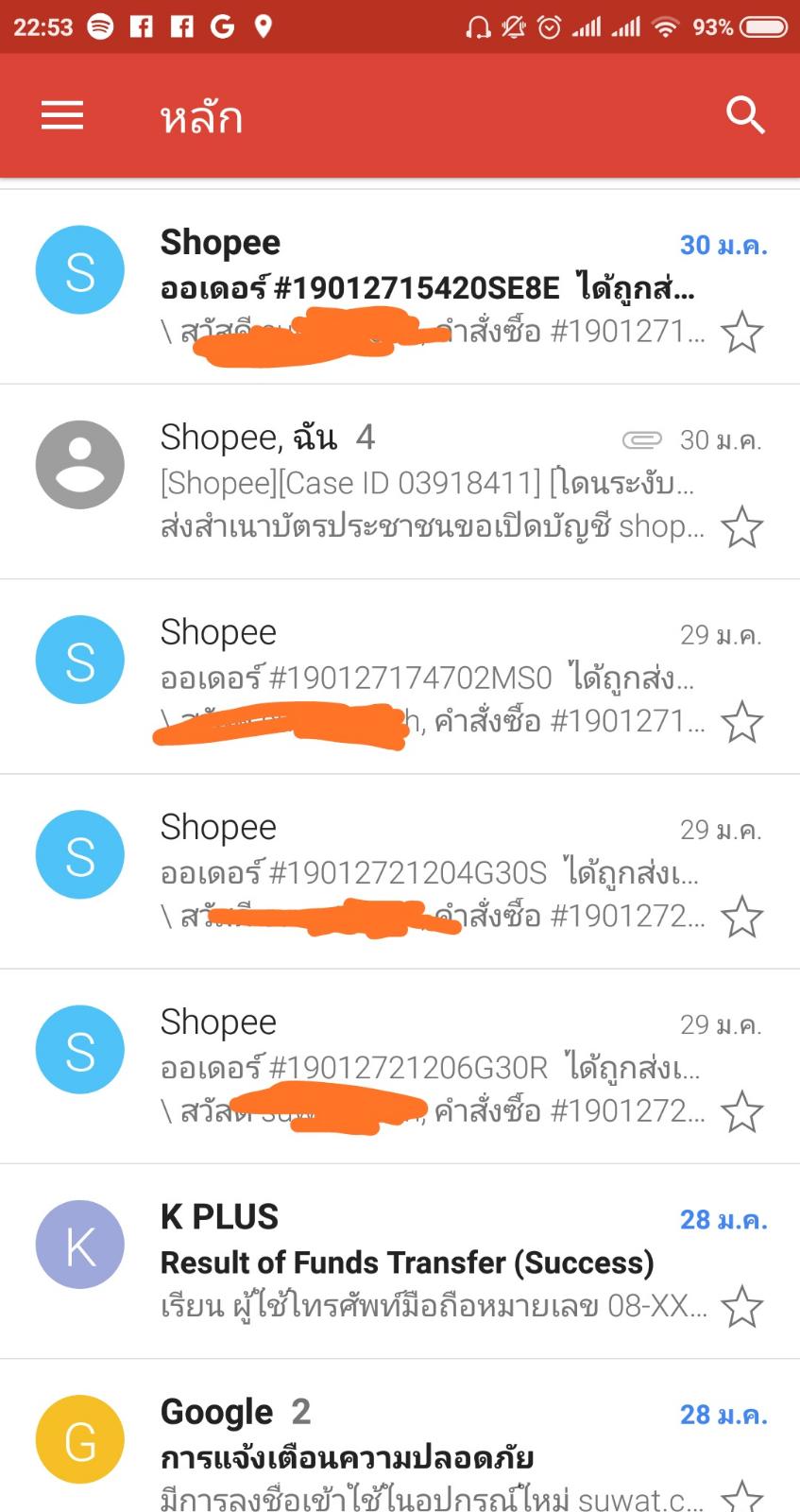The image size is (800, 1512).
Task: Select the Google email via its avatar
Action: pyautogui.click(x=80, y=1439)
